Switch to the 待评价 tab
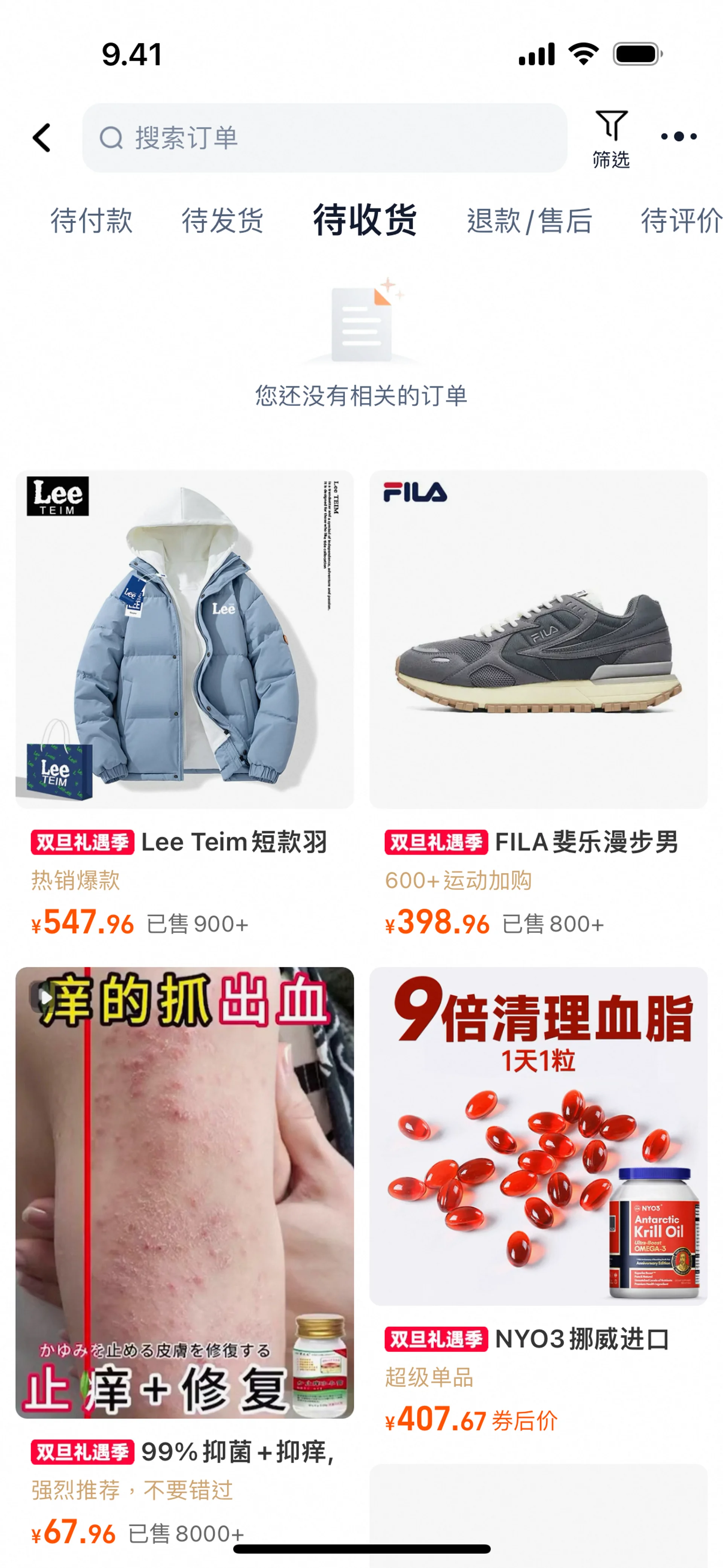 tap(680, 220)
